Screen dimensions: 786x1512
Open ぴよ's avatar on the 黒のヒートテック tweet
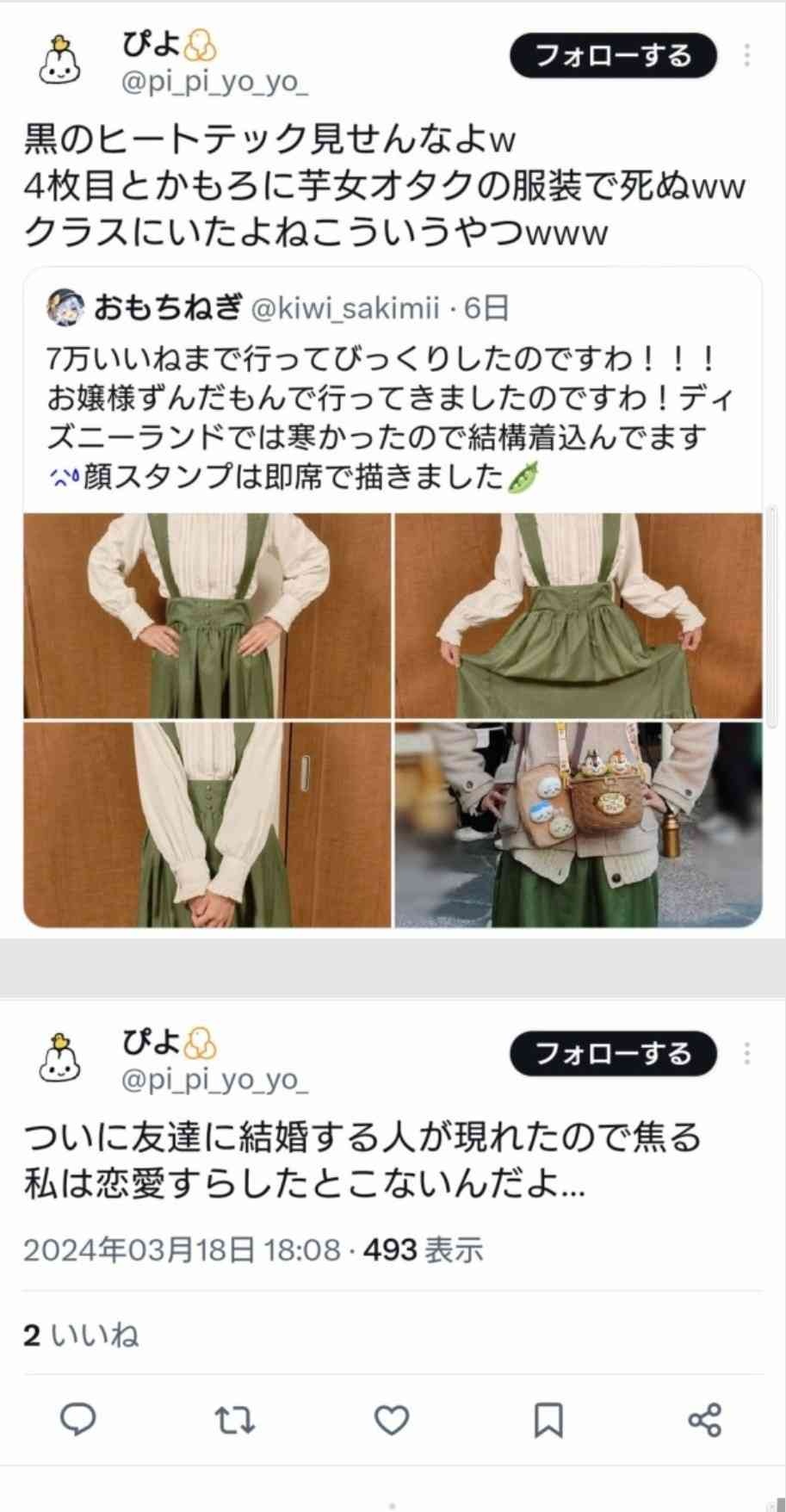(60, 60)
